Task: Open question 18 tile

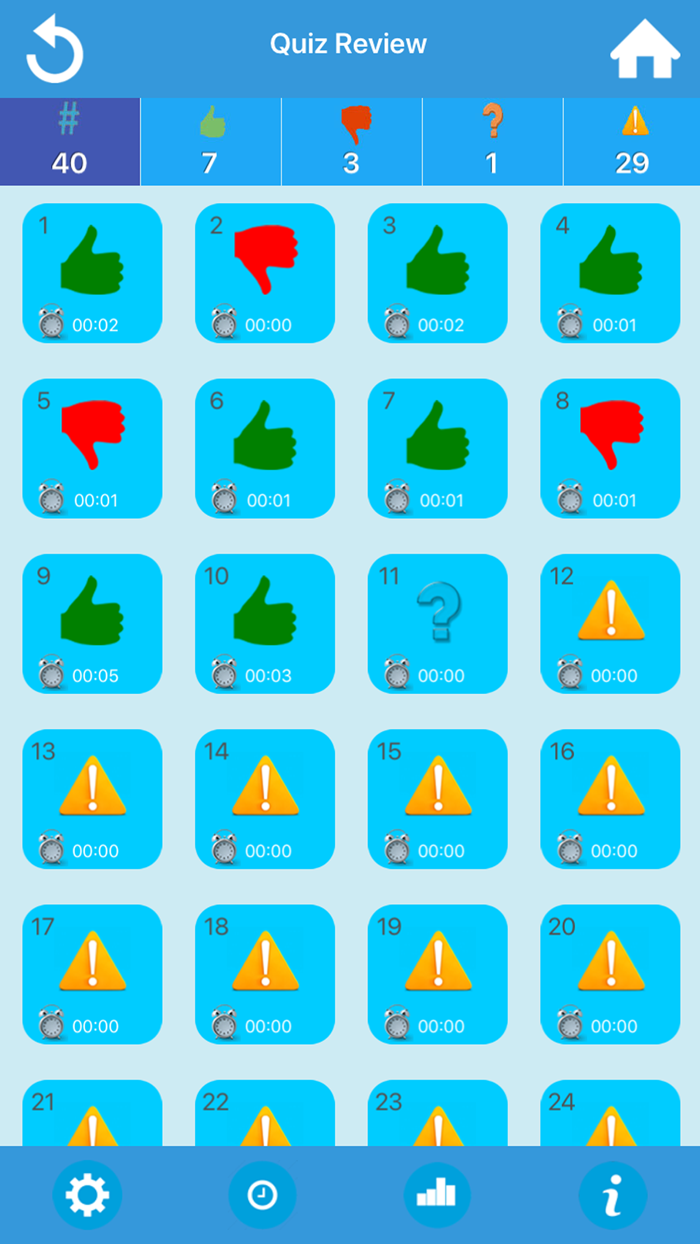Action: 265,974
